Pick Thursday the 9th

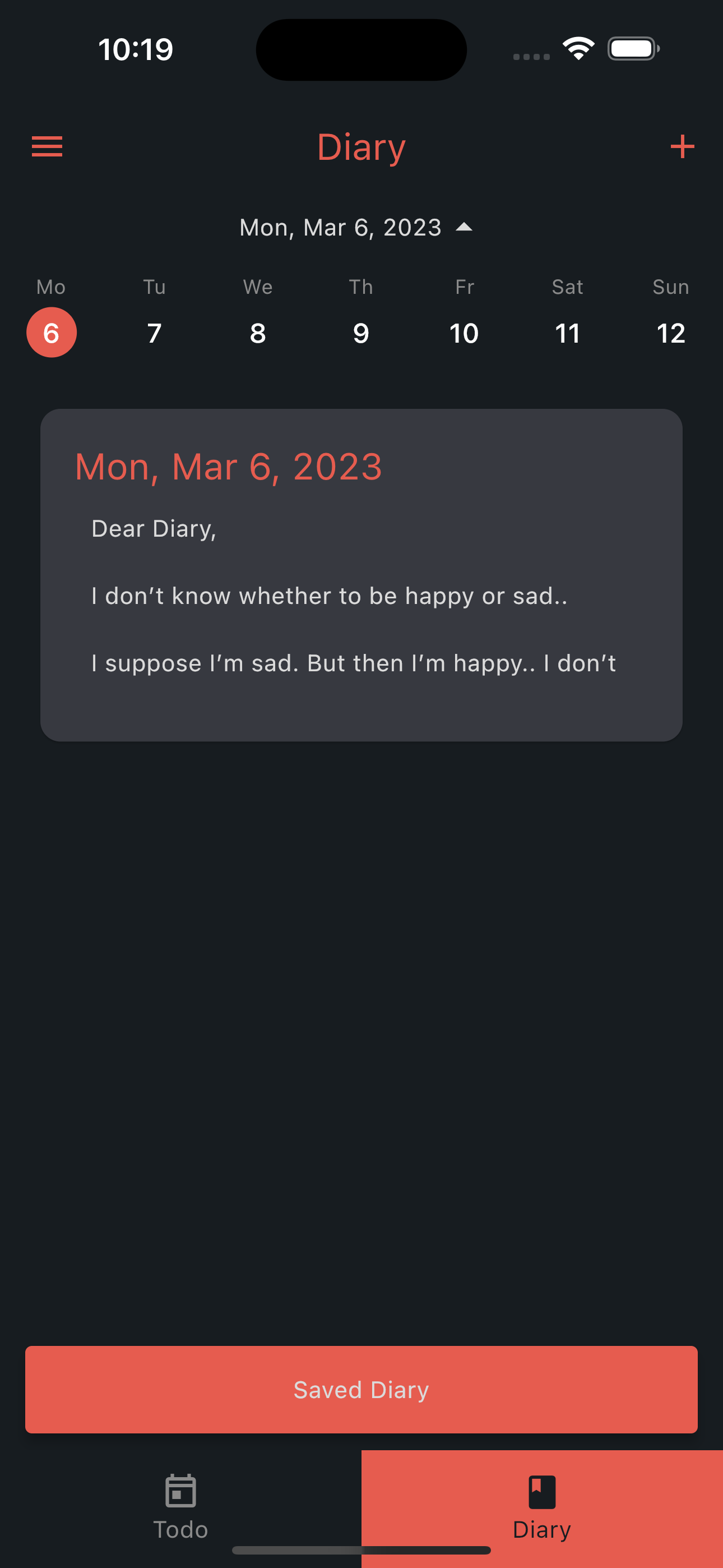coord(361,333)
